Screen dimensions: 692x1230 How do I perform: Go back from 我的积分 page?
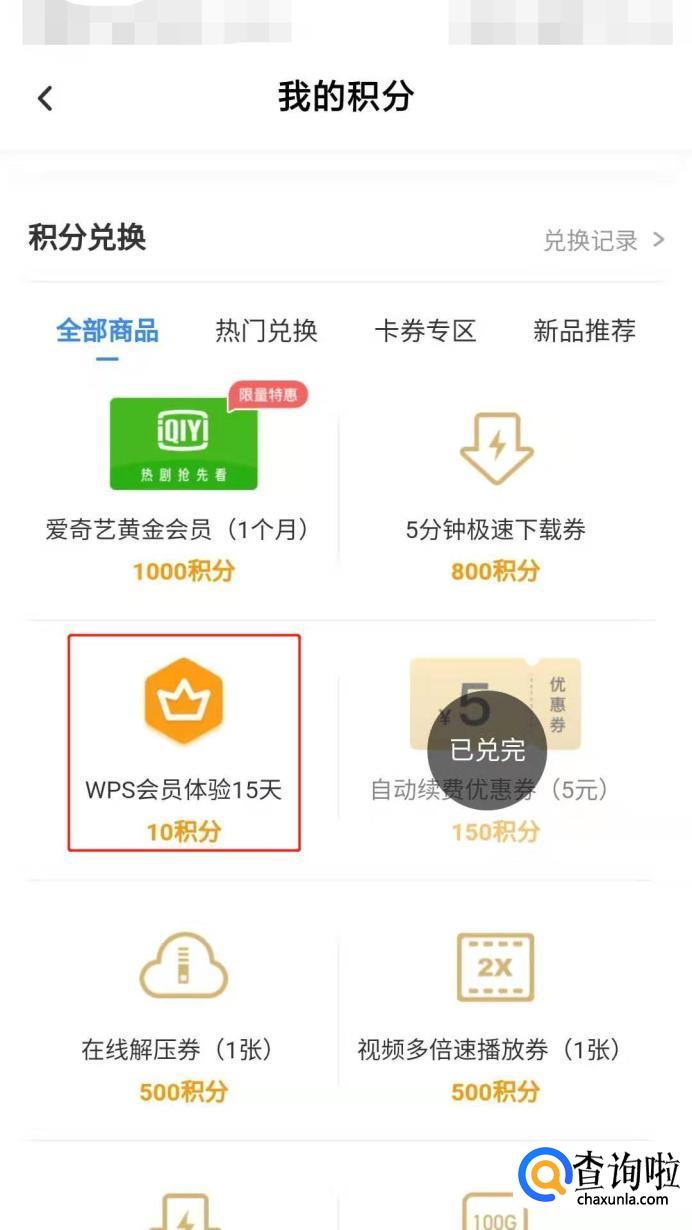pyautogui.click(x=45, y=98)
